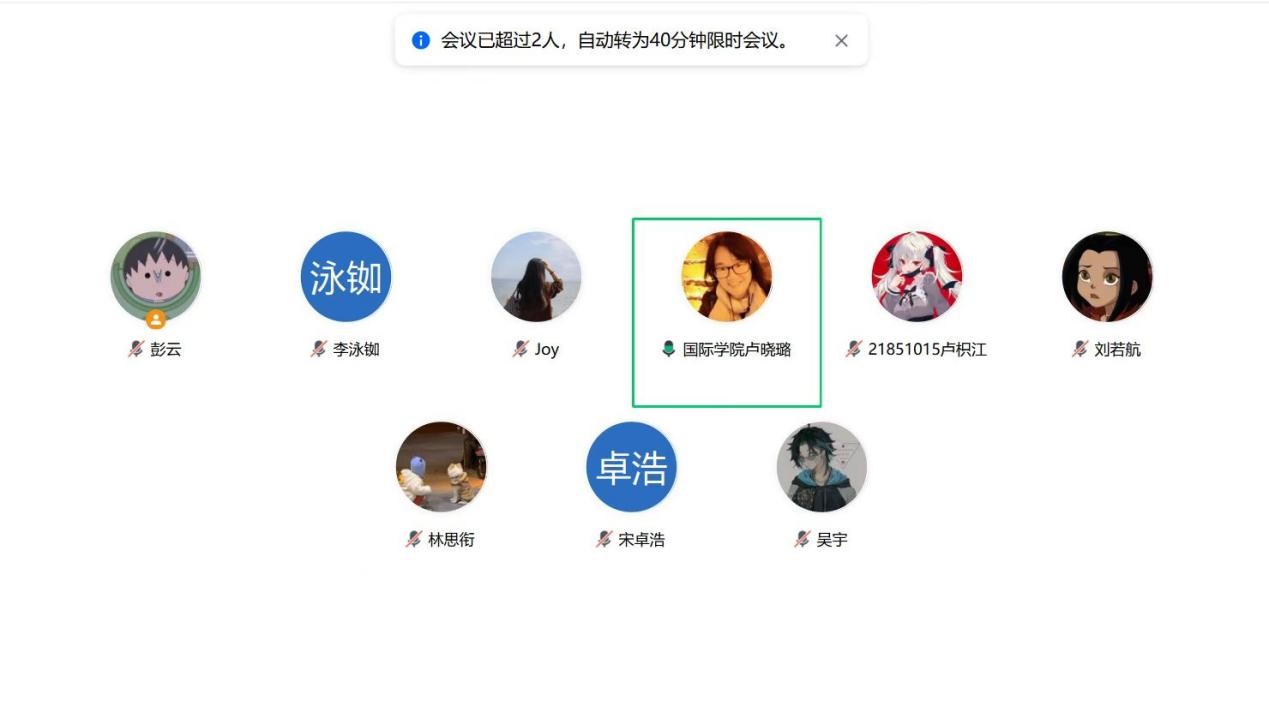
Task: Dismiss the 40-minute meeting limit notice
Action: pyautogui.click(x=841, y=41)
